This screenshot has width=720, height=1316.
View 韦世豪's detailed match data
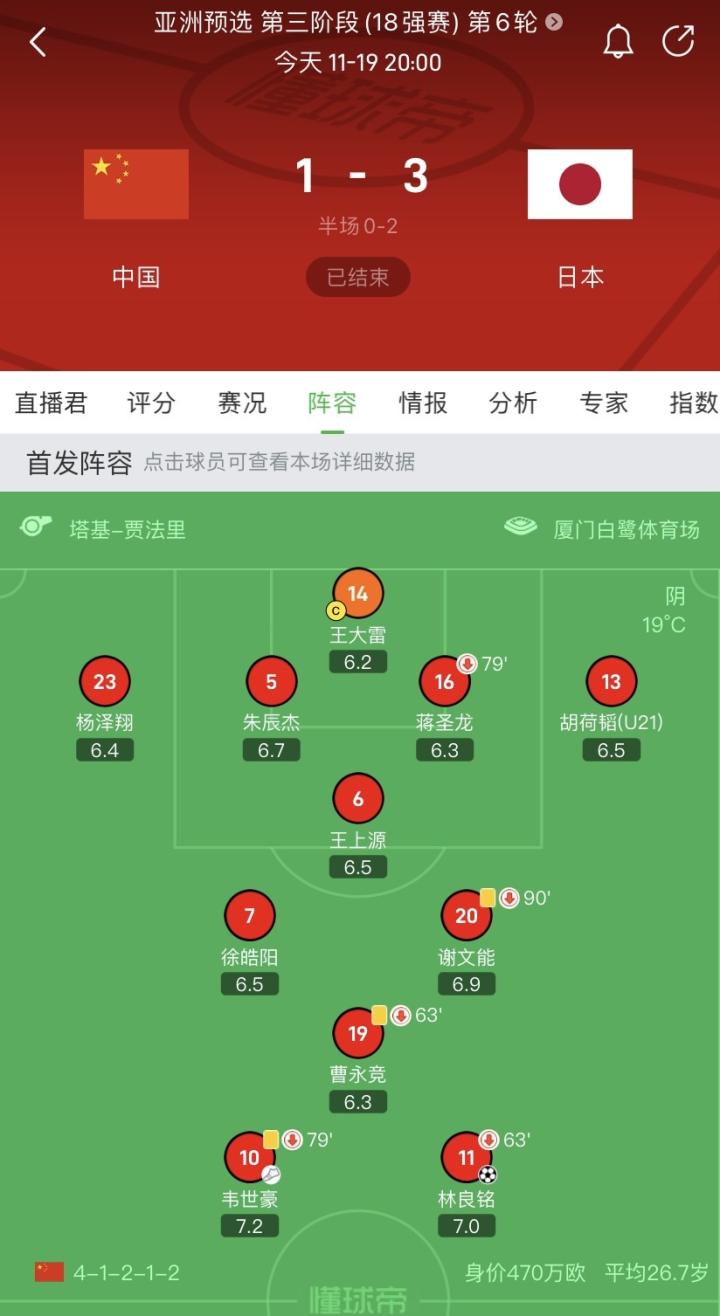(x=250, y=1158)
